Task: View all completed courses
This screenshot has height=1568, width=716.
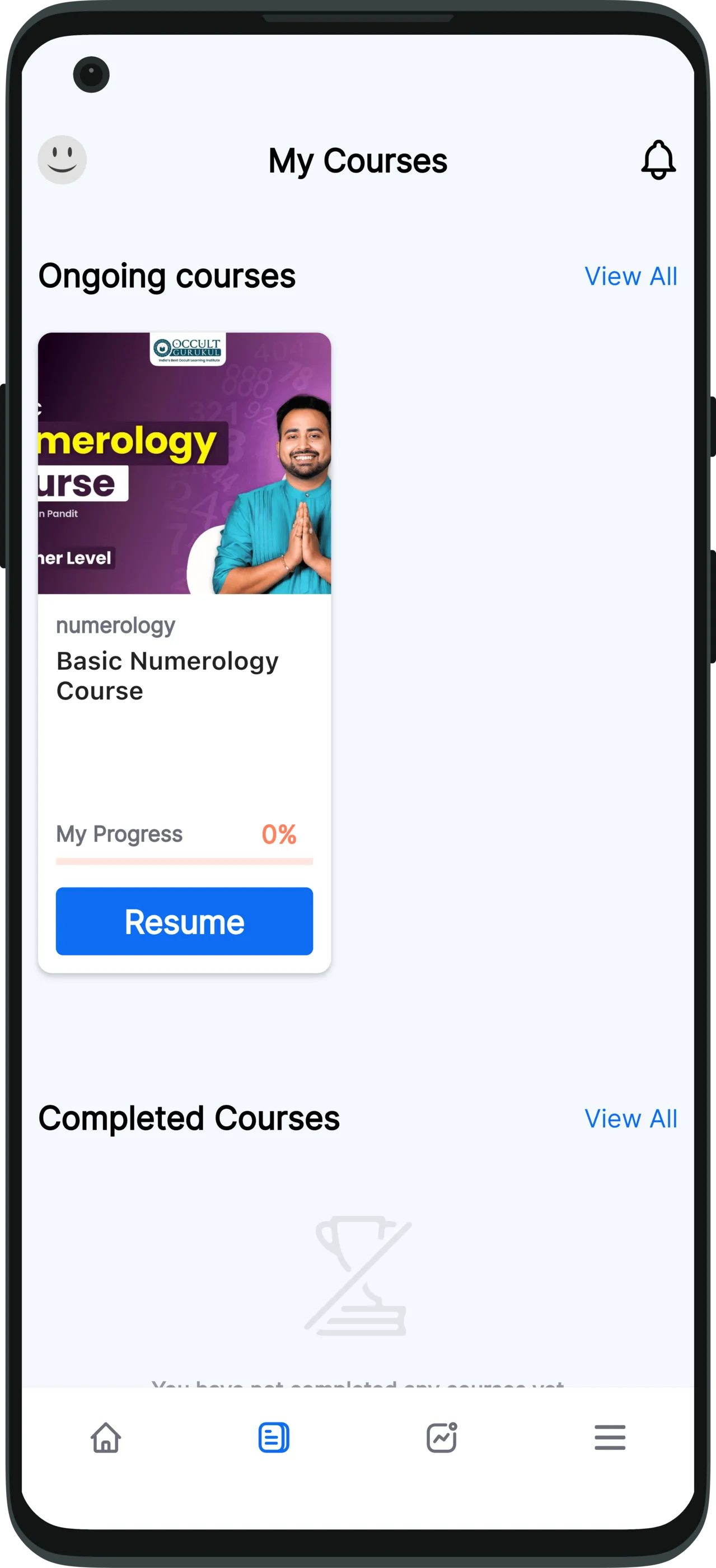Action: click(630, 1119)
